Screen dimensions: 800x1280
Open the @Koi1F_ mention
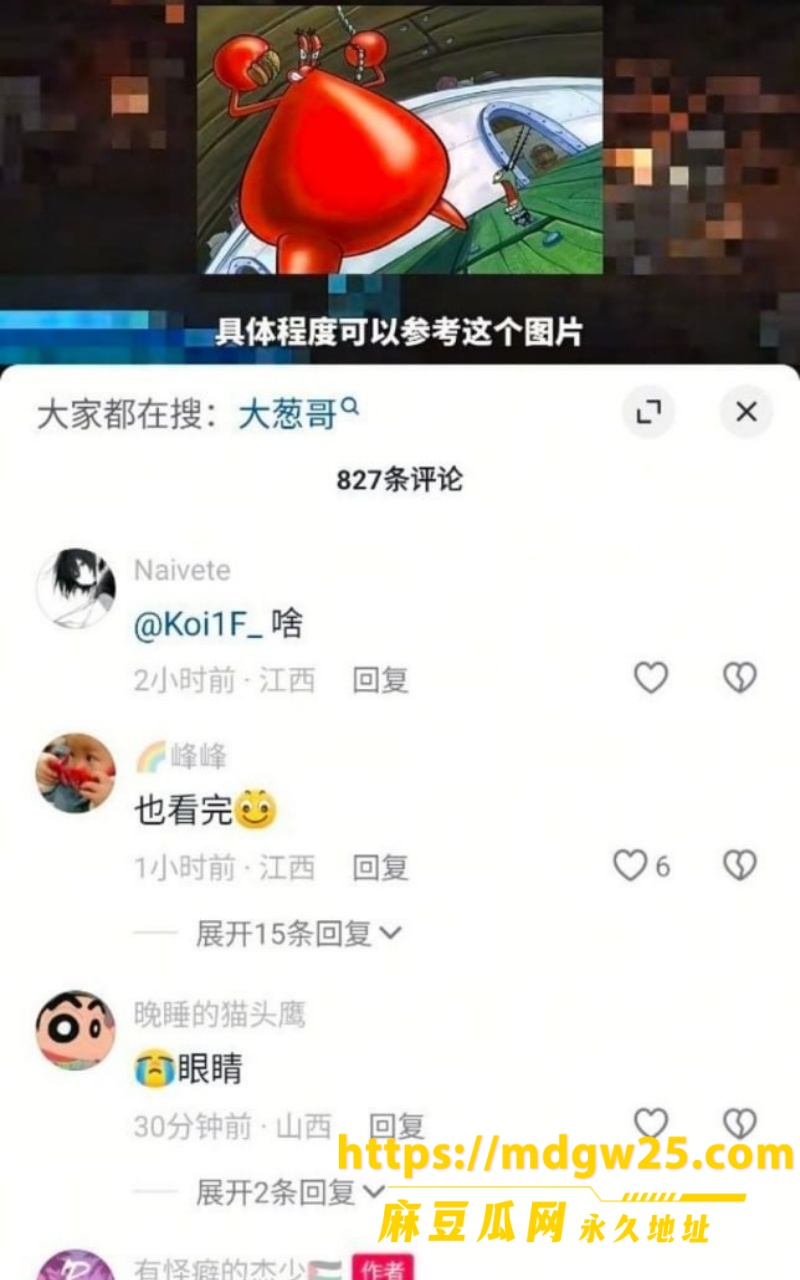pos(198,625)
